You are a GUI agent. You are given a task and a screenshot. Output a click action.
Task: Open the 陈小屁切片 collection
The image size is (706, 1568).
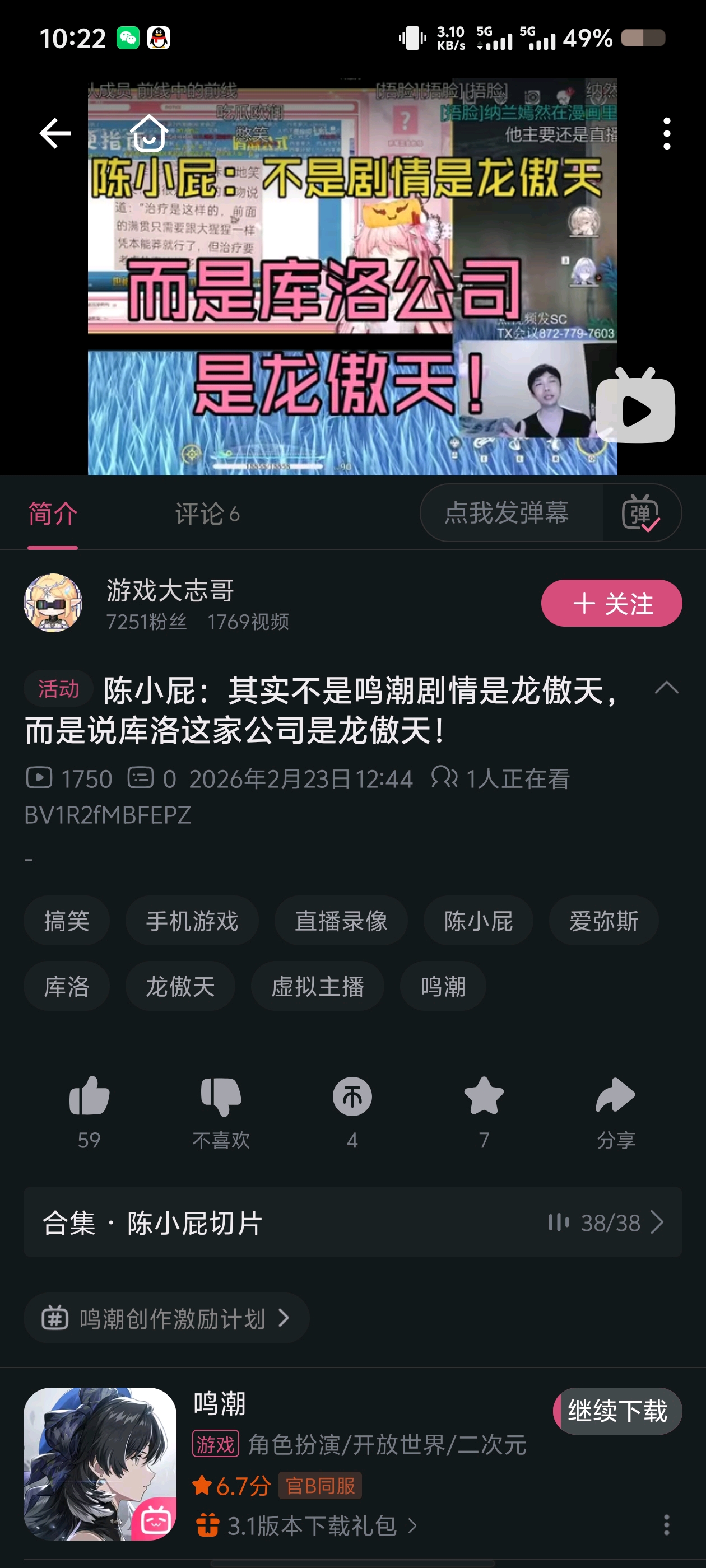(x=352, y=1222)
